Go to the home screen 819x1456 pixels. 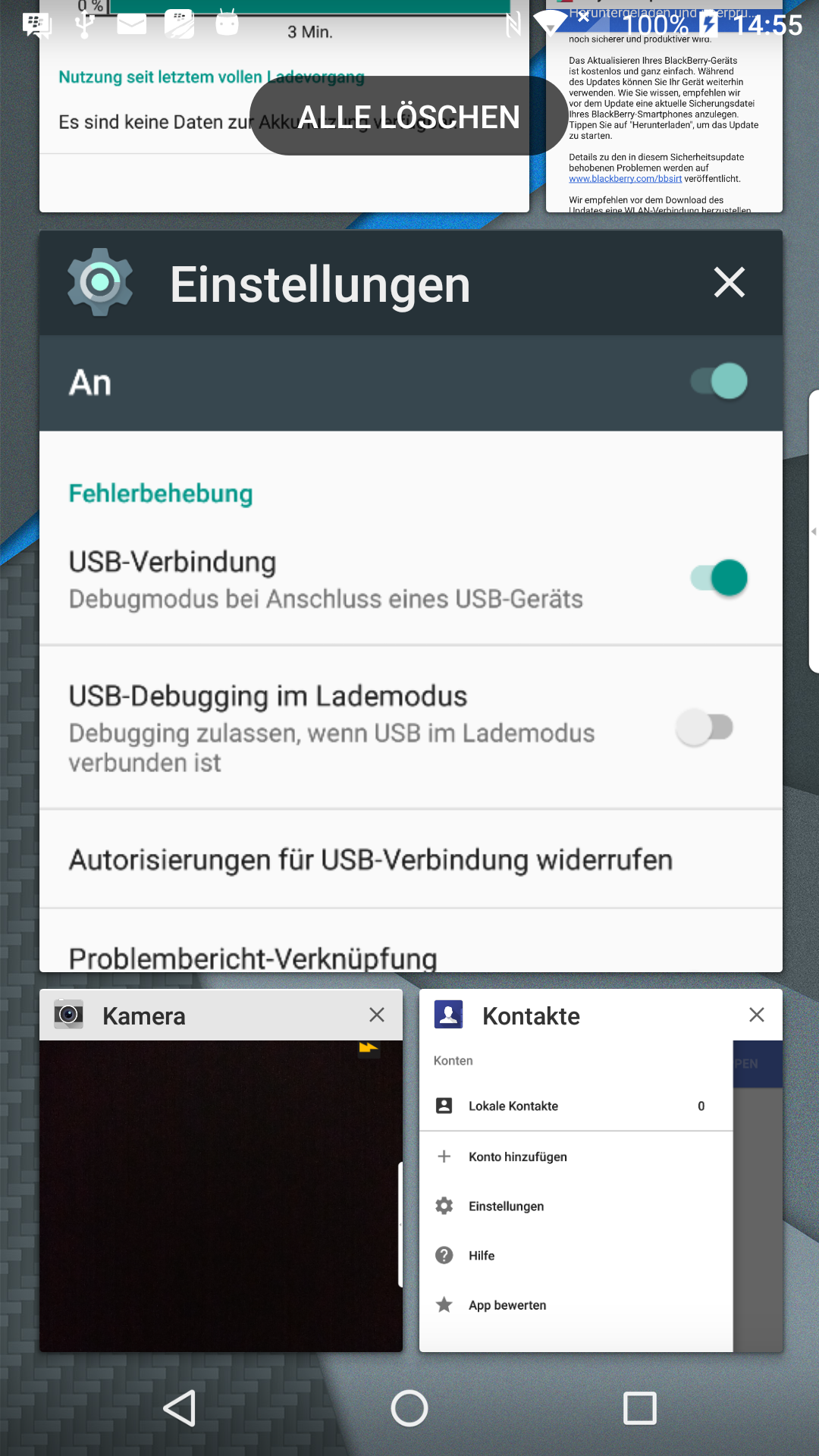409,1408
